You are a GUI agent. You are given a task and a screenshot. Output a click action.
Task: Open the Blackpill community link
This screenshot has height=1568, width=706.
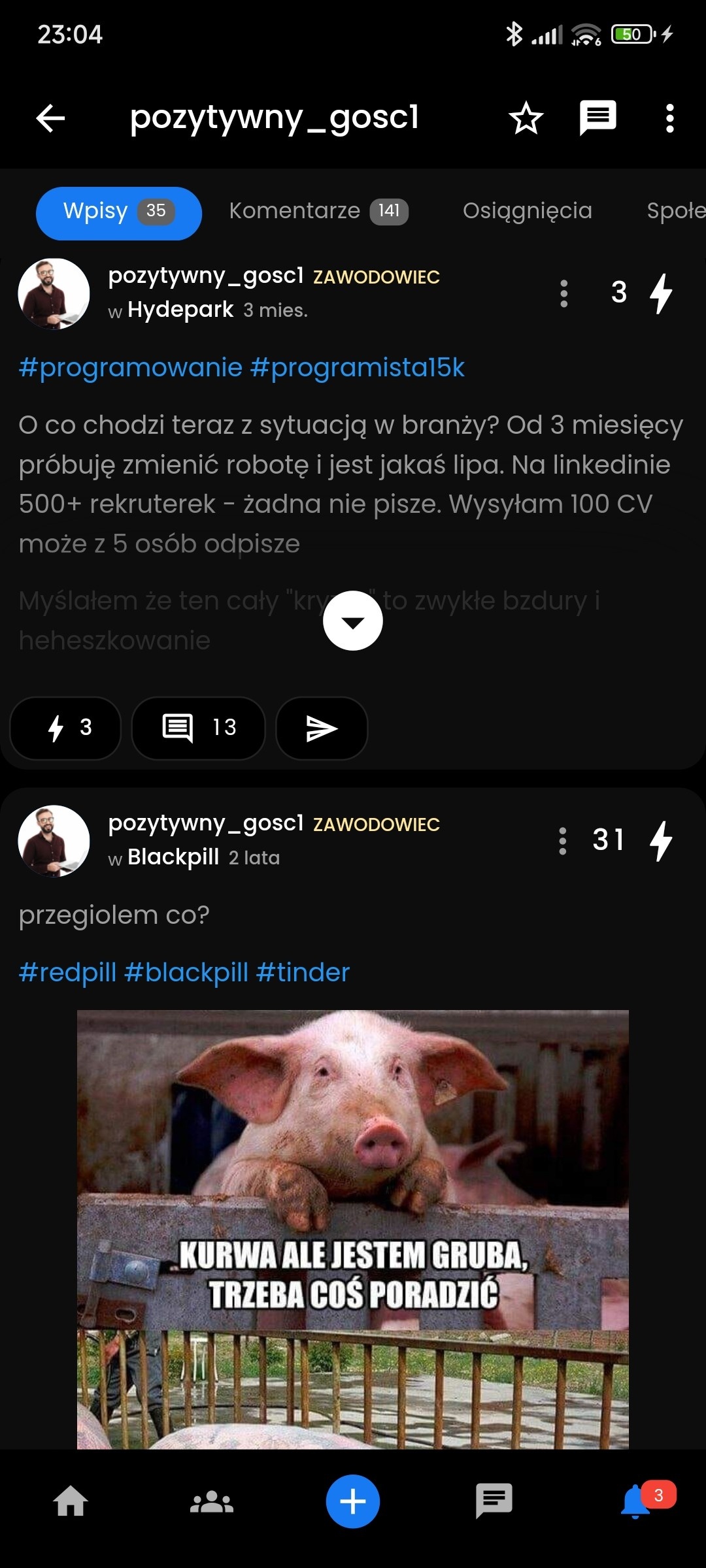(173, 857)
